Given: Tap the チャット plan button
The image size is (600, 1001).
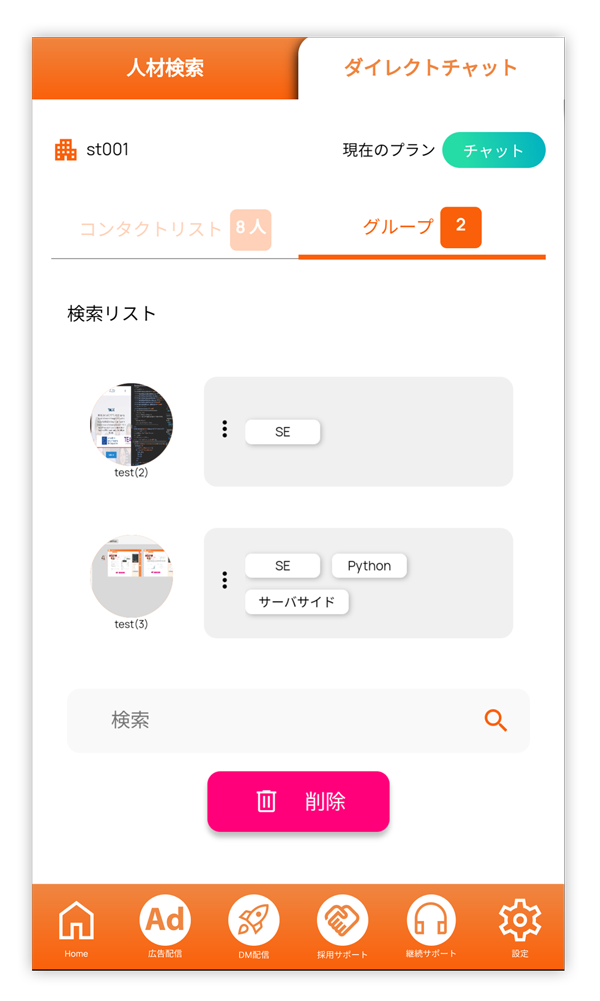Looking at the screenshot, I should tap(493, 150).
